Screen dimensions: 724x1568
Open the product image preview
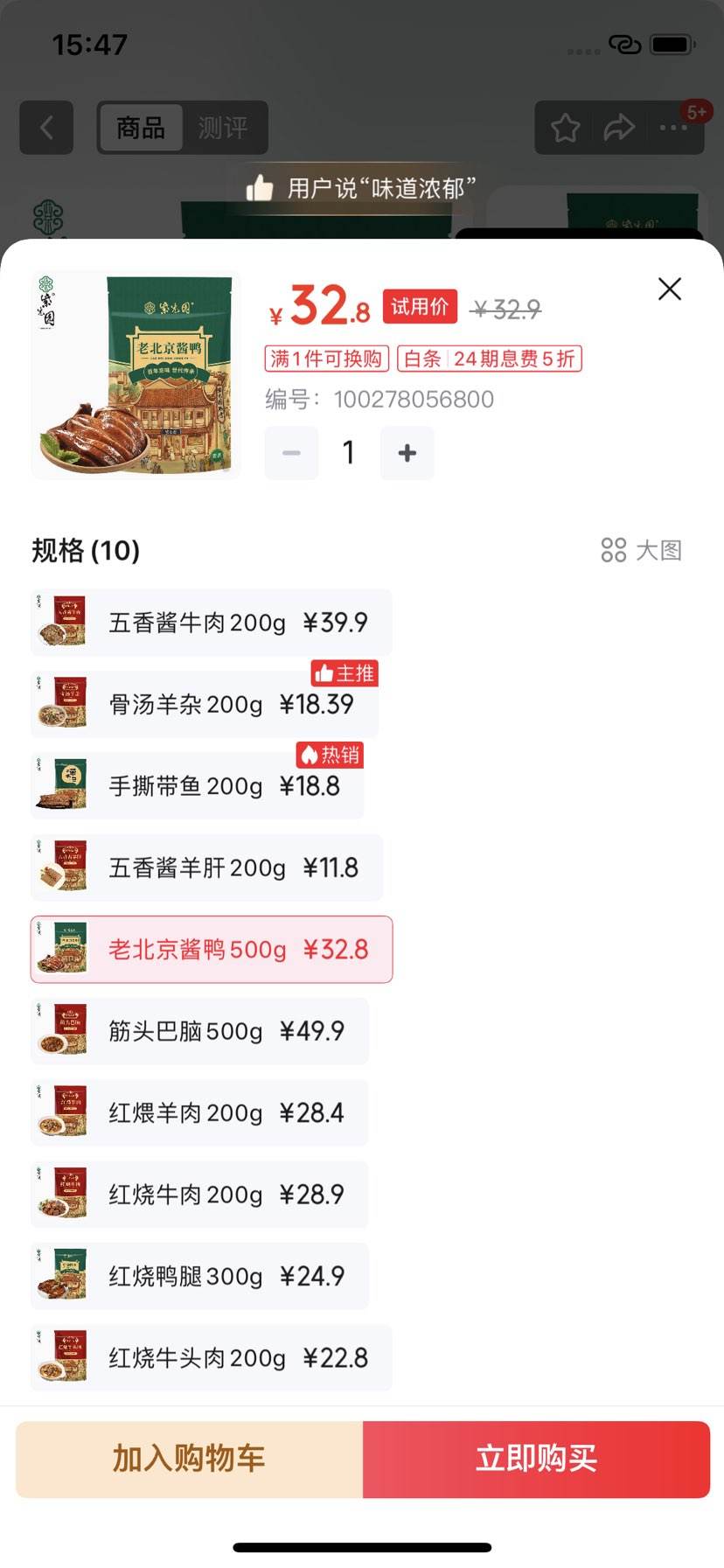click(x=136, y=375)
